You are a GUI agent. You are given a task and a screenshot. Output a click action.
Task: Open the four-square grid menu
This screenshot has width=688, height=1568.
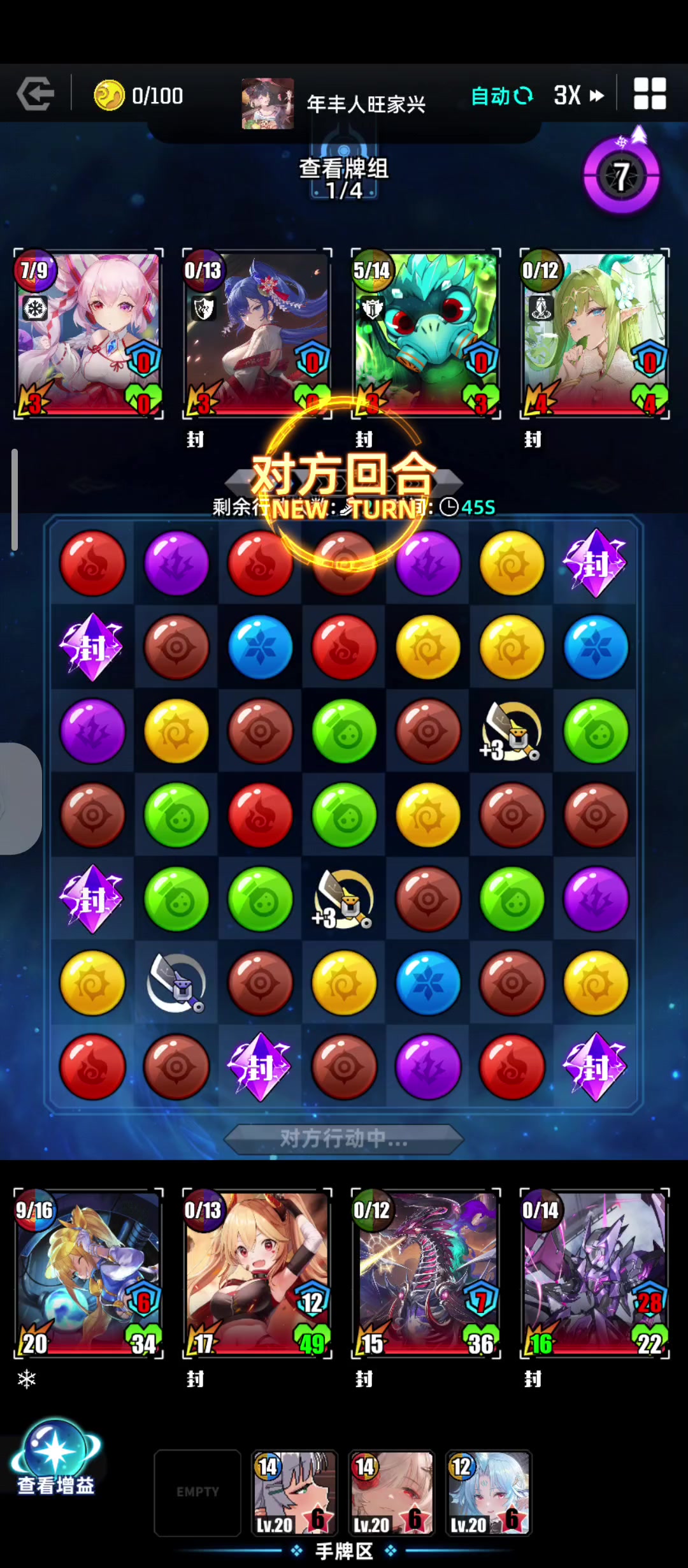pos(650,94)
